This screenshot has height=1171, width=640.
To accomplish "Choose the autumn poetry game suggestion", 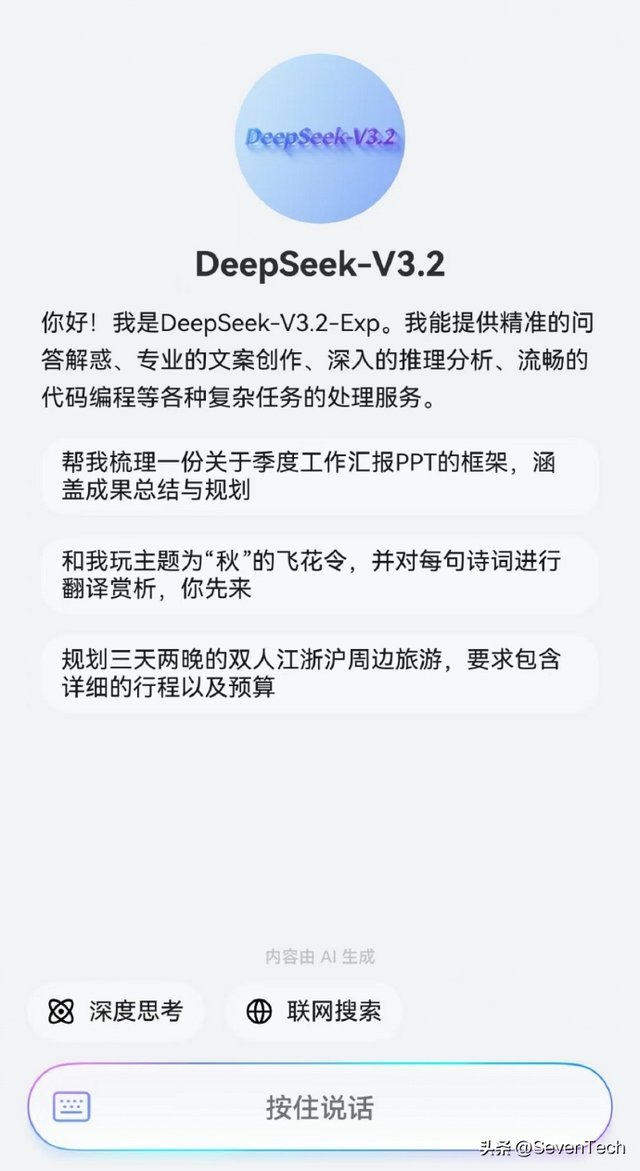I will 319,575.
